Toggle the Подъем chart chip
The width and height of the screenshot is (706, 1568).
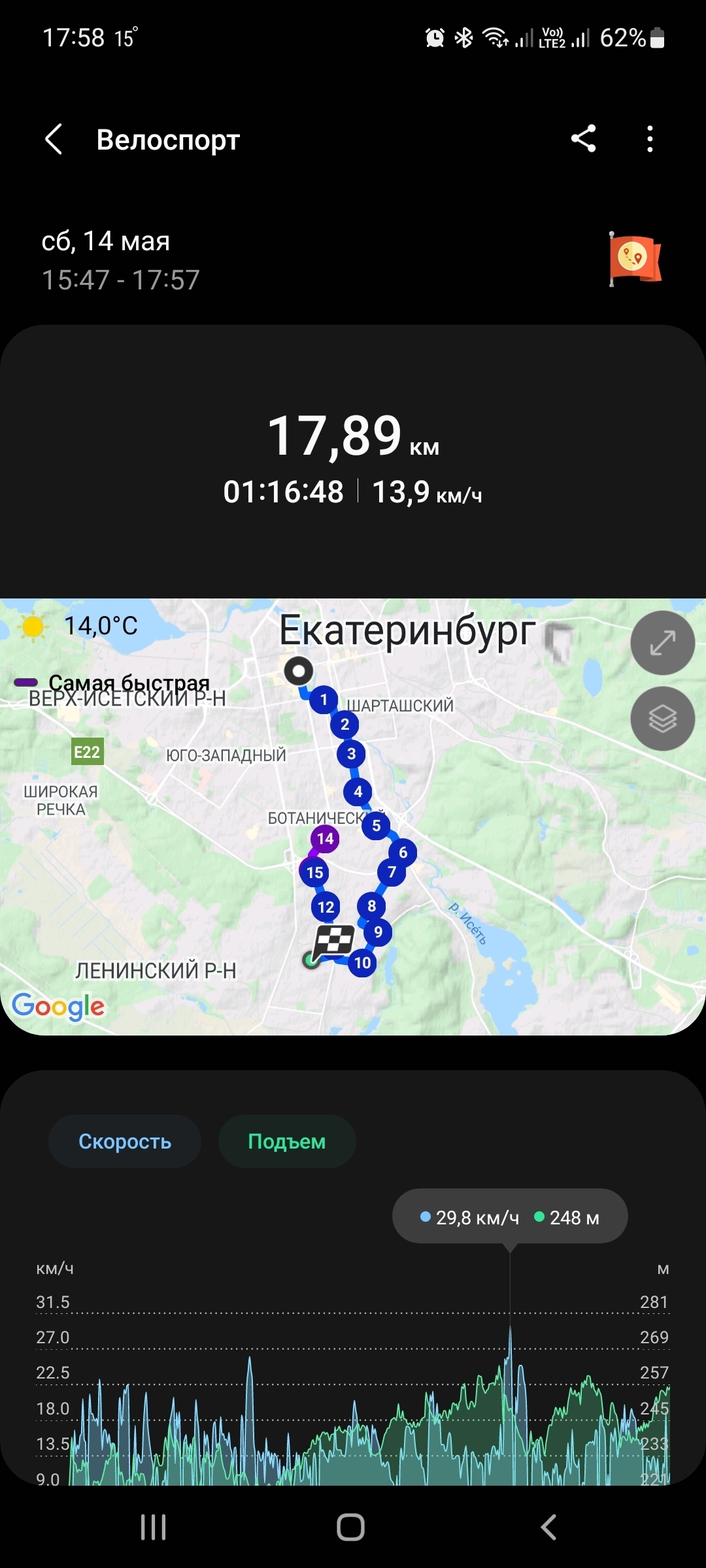[x=287, y=1141]
